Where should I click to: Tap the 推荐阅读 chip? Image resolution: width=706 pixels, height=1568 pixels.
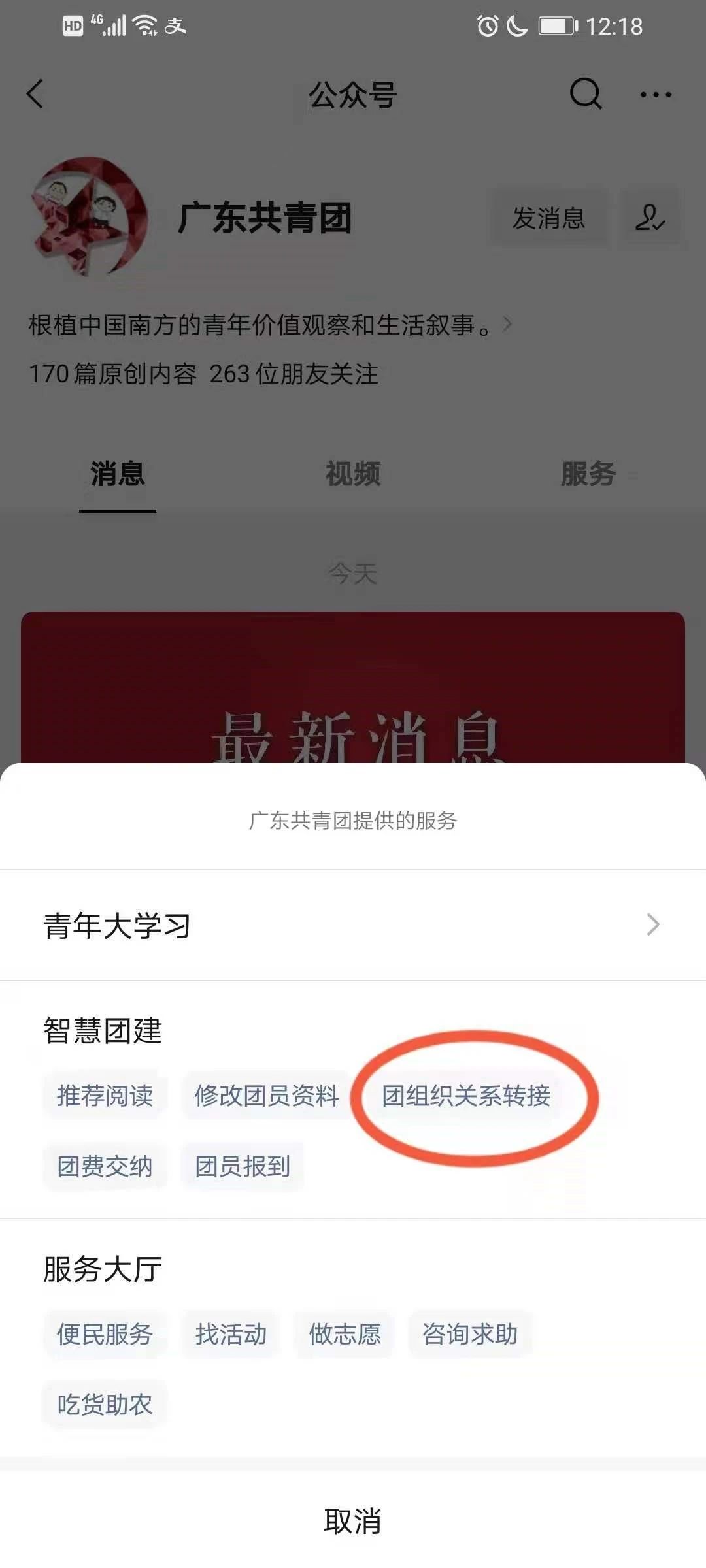(105, 1096)
